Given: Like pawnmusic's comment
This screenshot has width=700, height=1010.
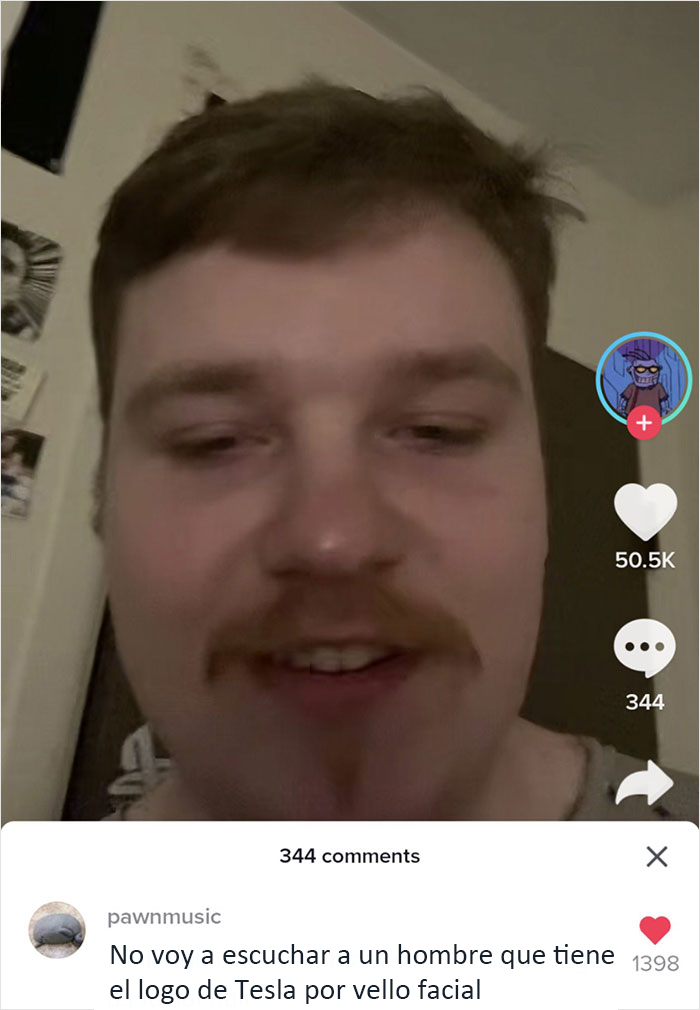Looking at the screenshot, I should click(x=655, y=931).
